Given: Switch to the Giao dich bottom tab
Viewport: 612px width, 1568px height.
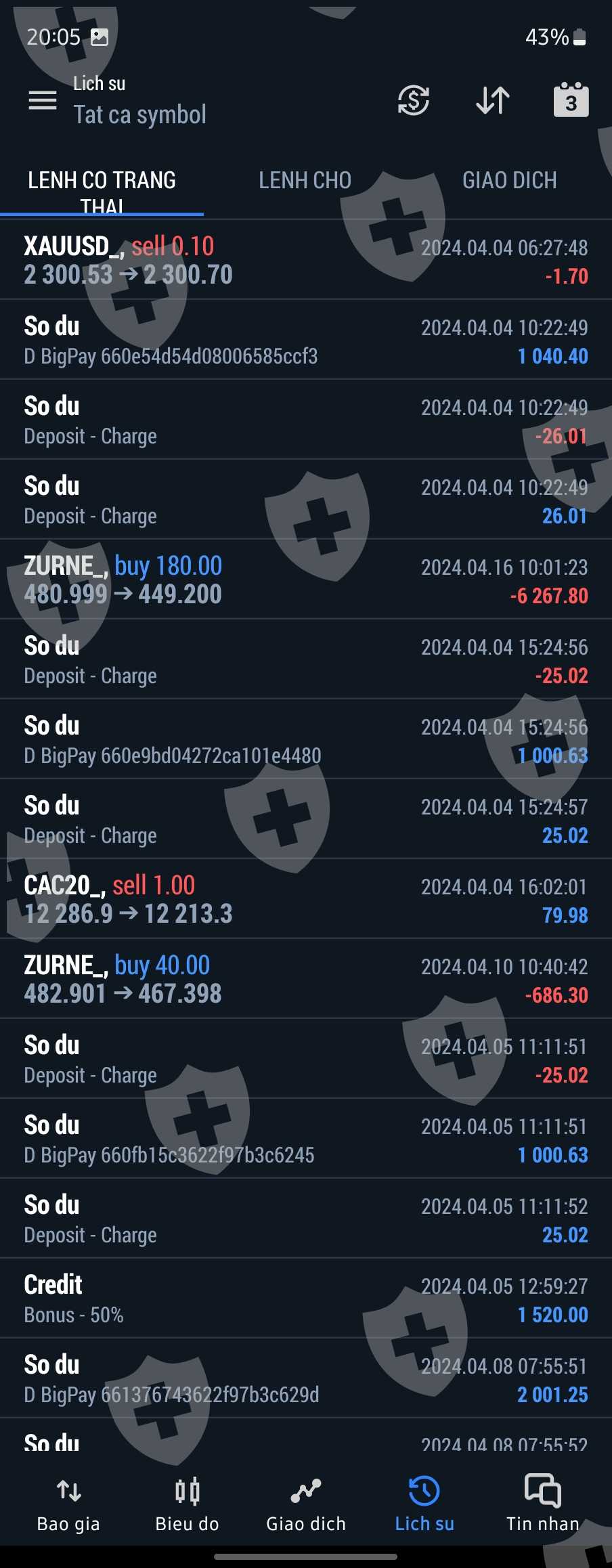Looking at the screenshot, I should tap(306, 1504).
